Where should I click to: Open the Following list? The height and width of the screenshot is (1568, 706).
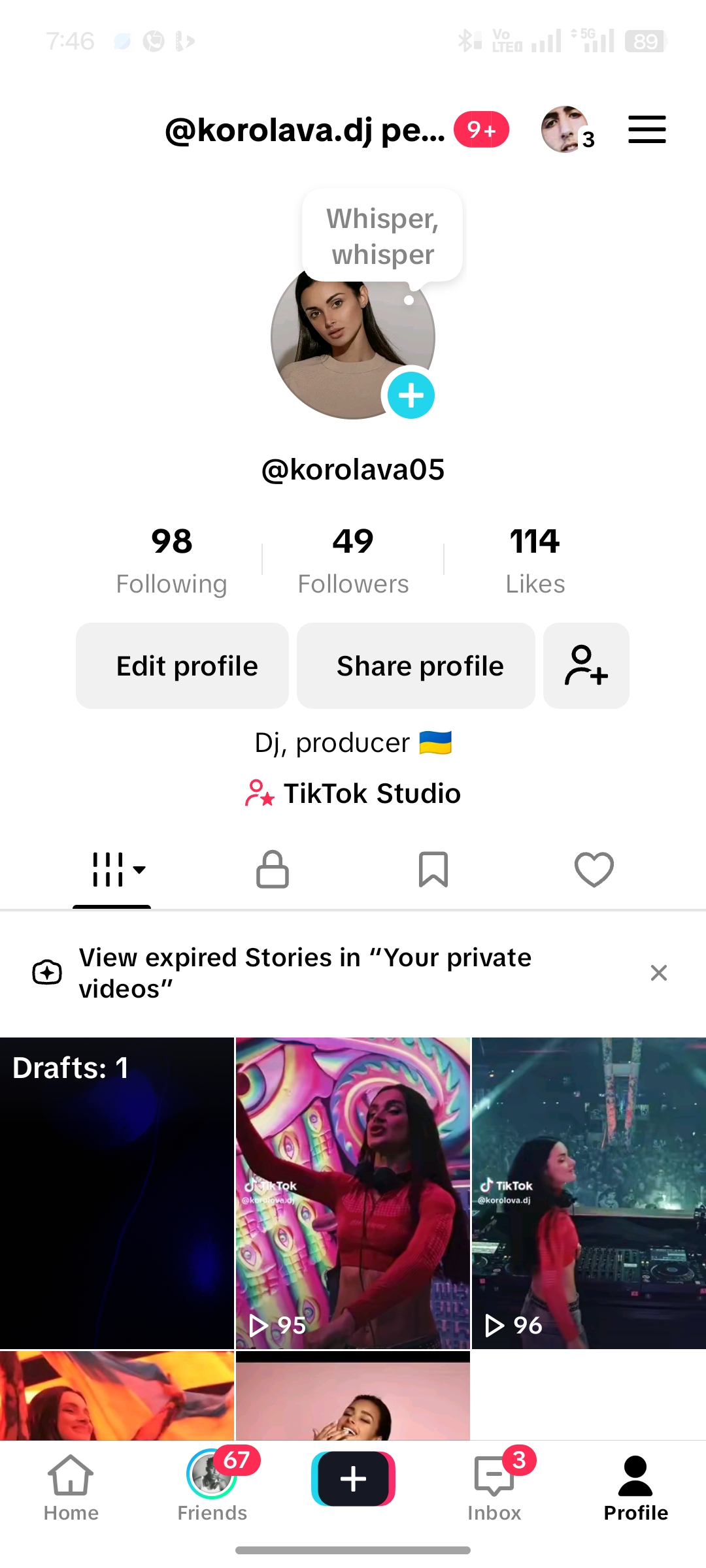(171, 561)
